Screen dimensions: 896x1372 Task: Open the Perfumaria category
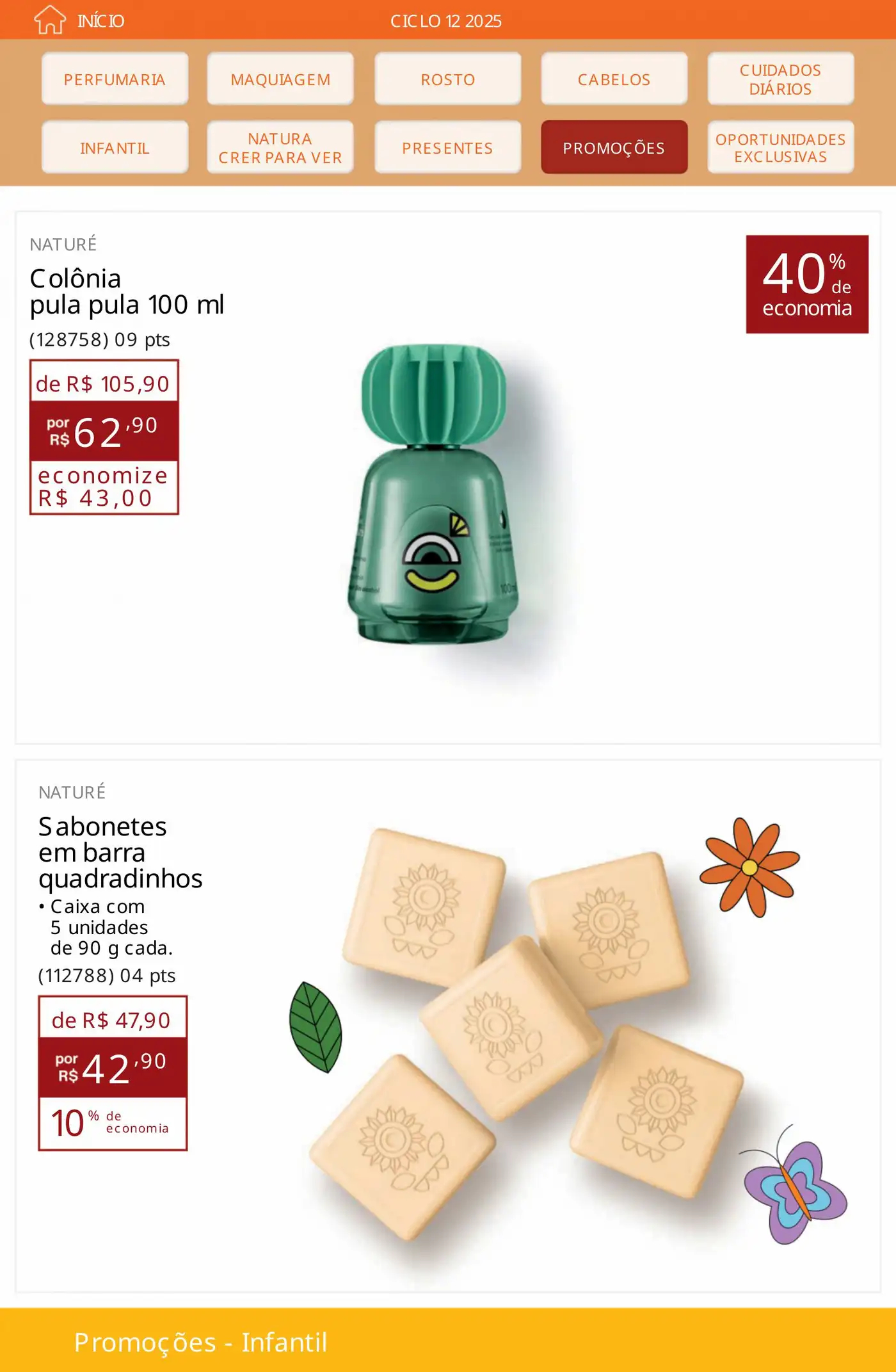pos(115,79)
